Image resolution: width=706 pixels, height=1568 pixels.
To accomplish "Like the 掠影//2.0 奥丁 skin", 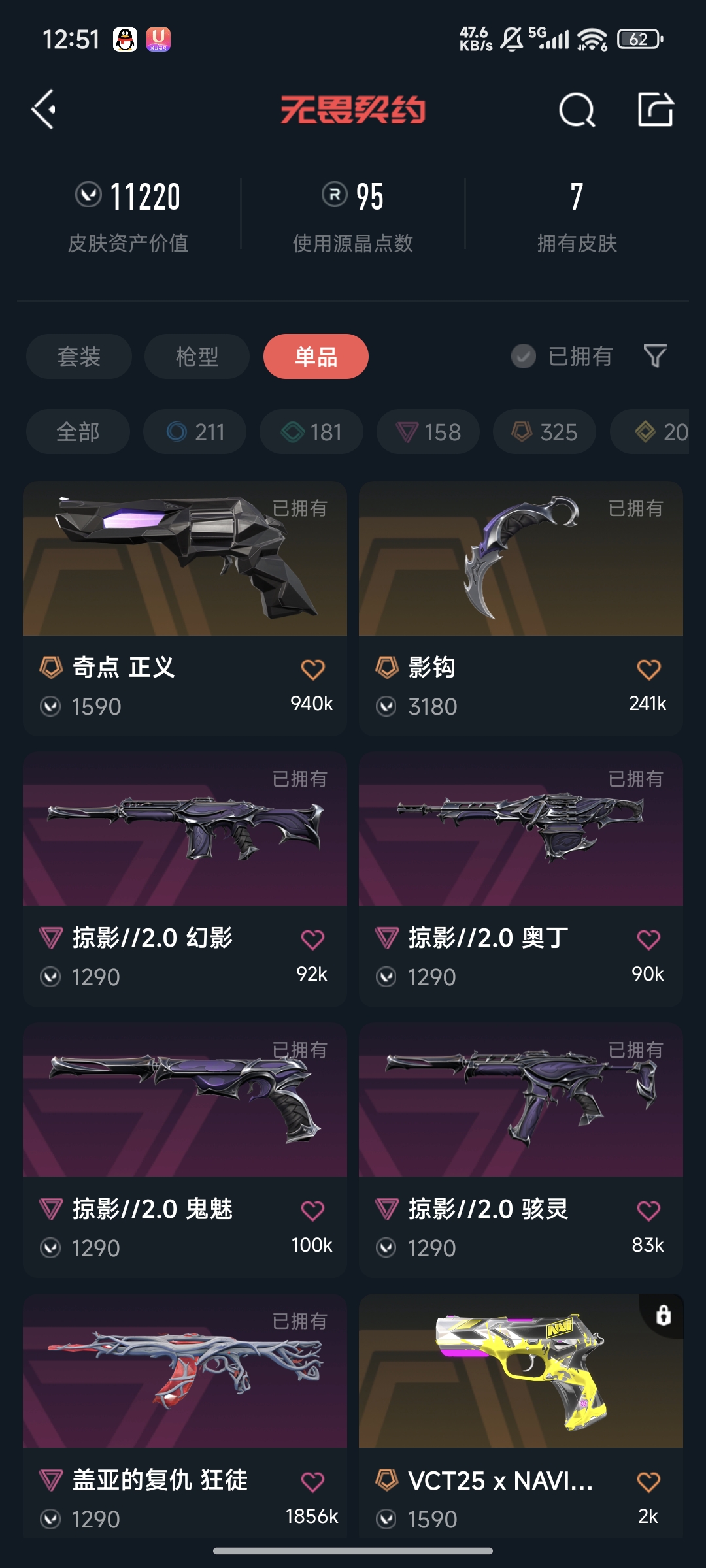I will click(648, 940).
